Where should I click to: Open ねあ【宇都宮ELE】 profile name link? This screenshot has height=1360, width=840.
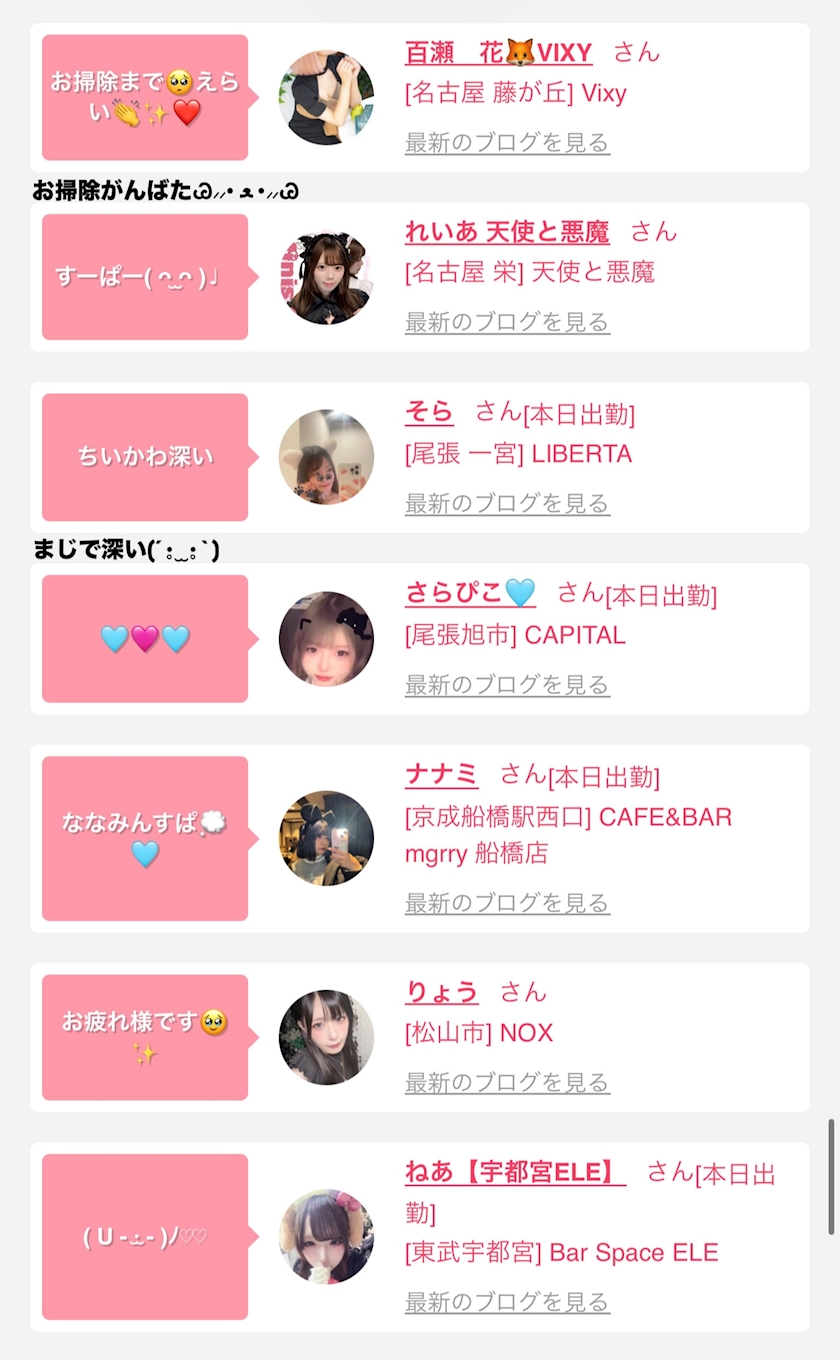tap(515, 1172)
